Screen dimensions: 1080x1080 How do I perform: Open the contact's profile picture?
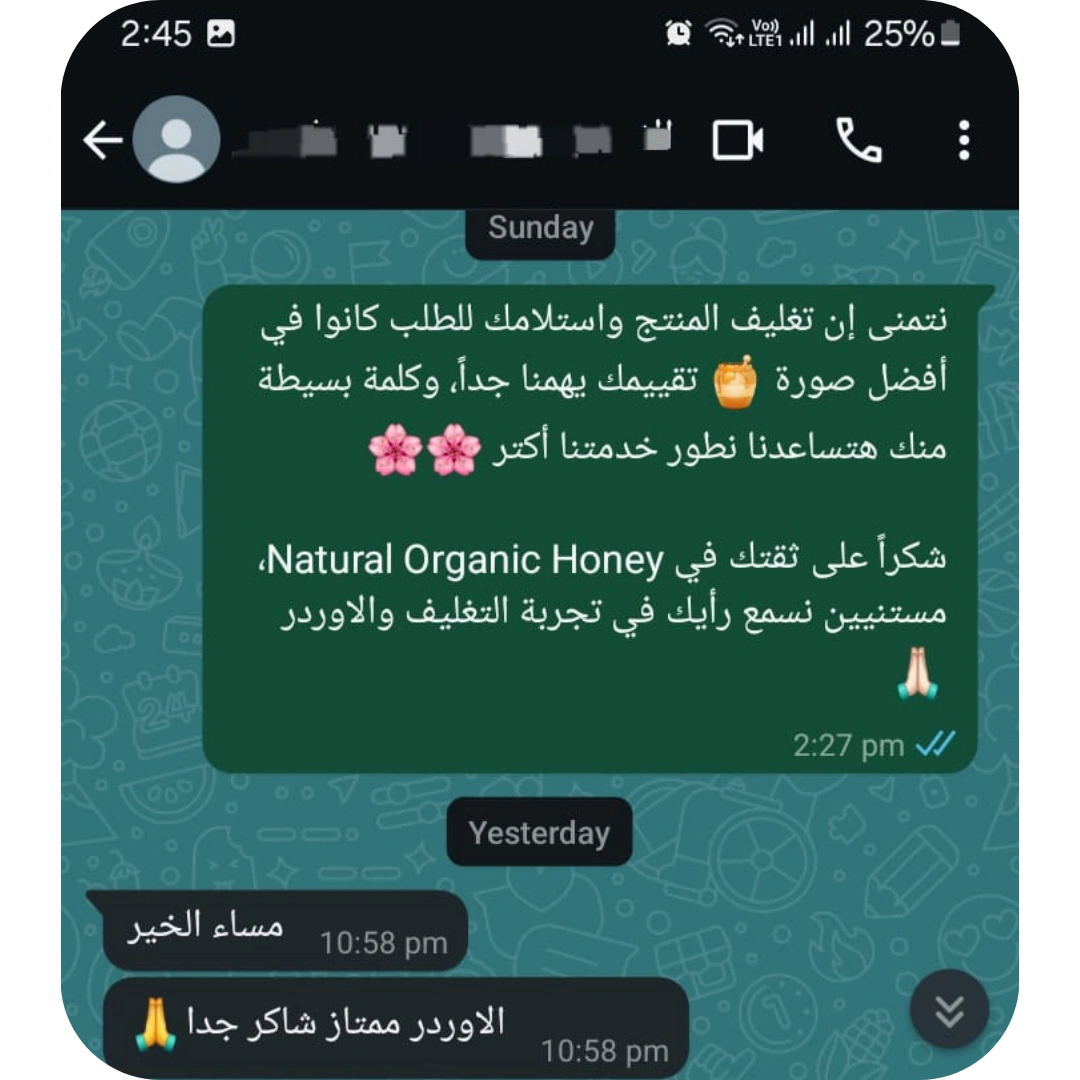tap(177, 140)
